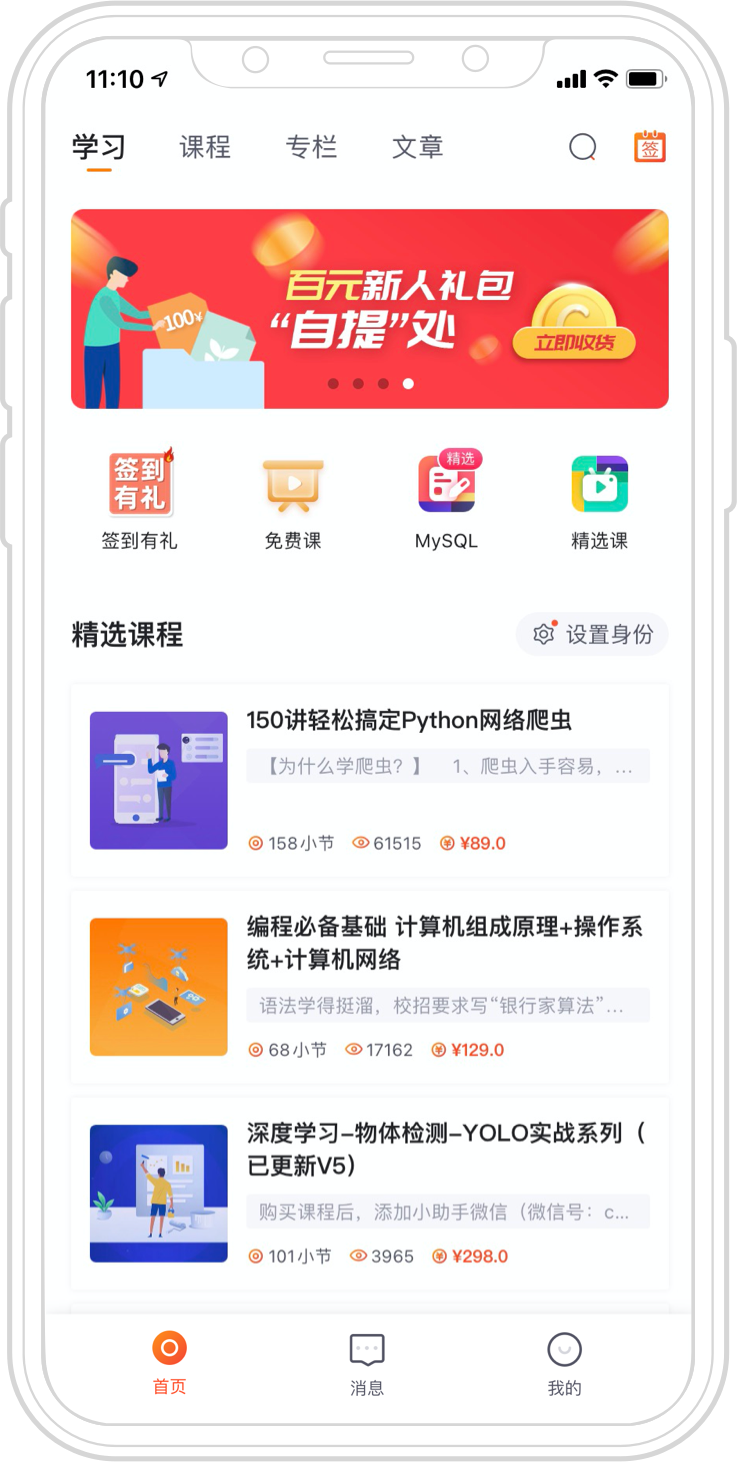Viewport: 738px width, 1462px height.
Task: Open the 编程必备基础 course card
Action: tap(369, 987)
